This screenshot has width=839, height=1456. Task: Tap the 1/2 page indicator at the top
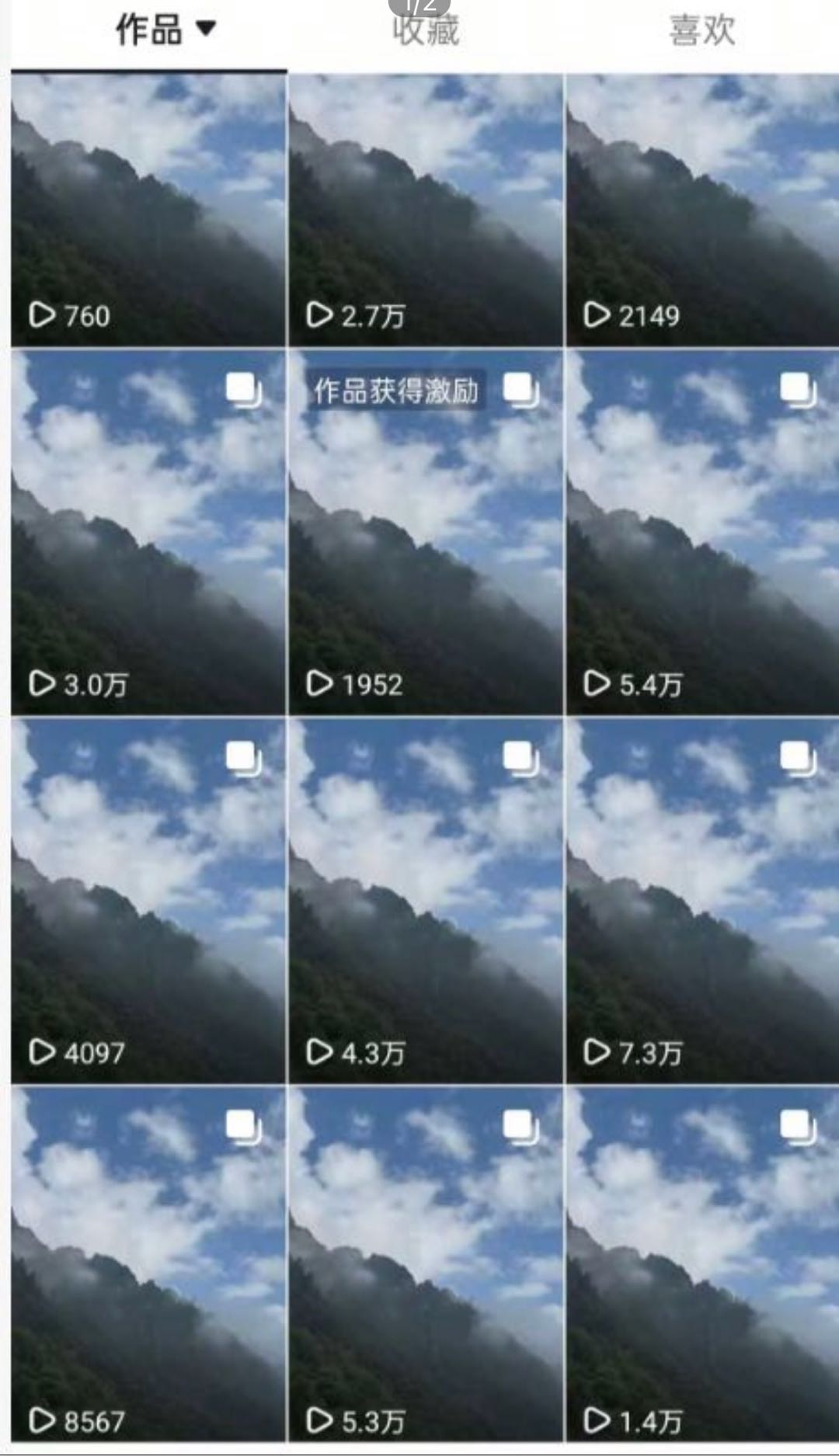(419, 8)
